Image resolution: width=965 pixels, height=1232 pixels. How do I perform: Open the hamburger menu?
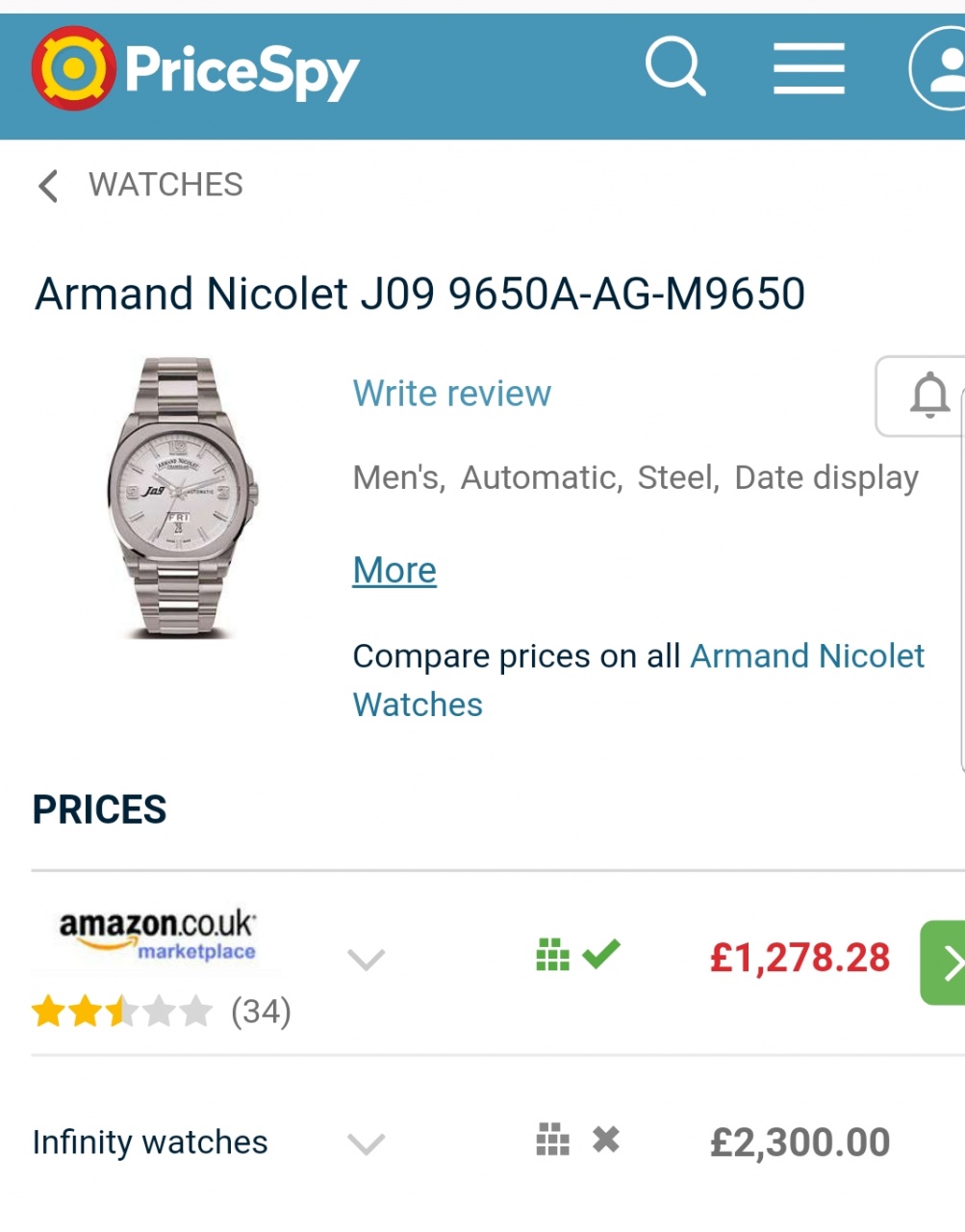click(x=808, y=68)
